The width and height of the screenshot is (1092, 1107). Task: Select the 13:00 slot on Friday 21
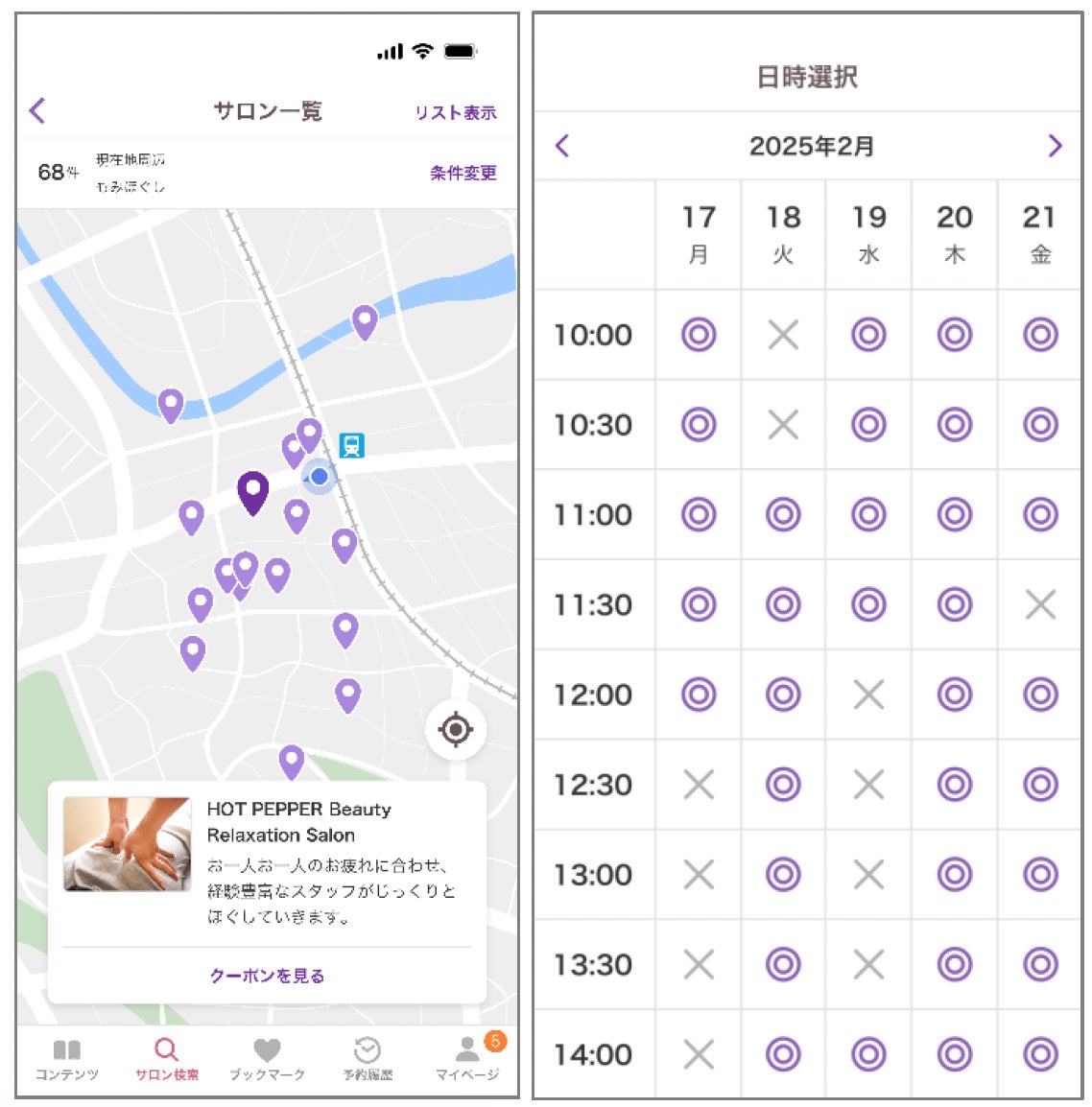coord(1040,875)
